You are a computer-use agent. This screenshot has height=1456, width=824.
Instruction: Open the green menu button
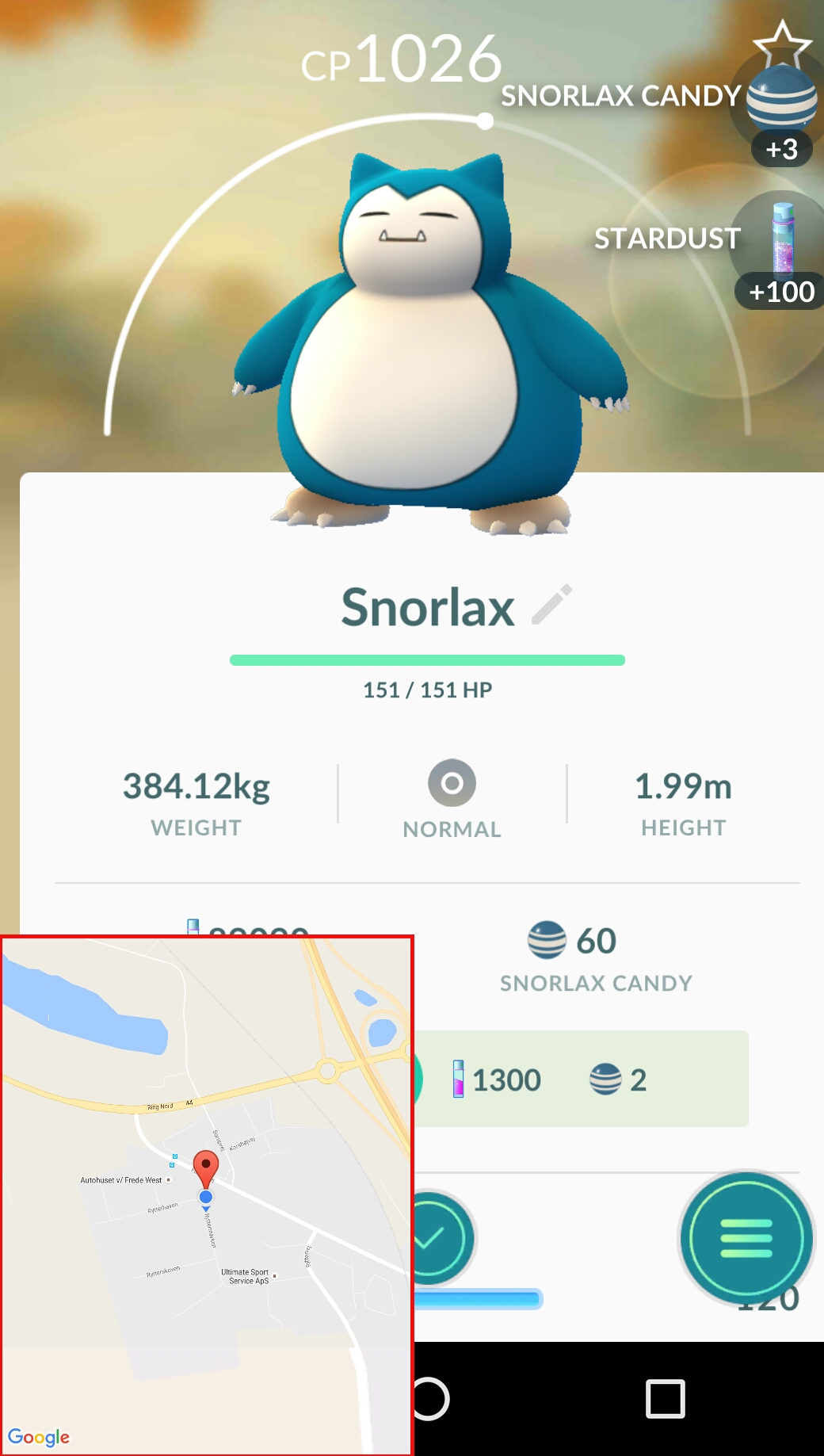pyautogui.click(x=746, y=1238)
